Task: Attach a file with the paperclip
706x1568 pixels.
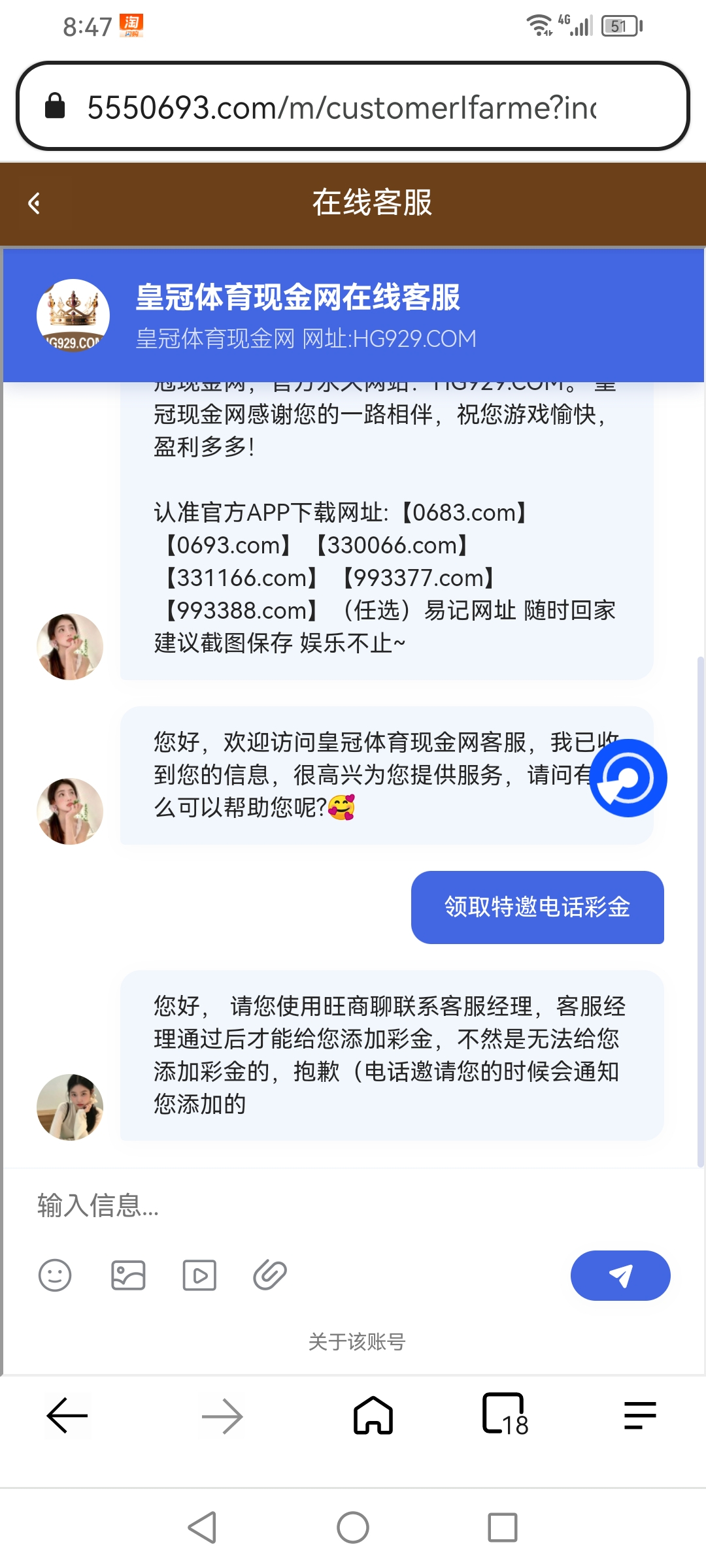Action: [270, 1275]
